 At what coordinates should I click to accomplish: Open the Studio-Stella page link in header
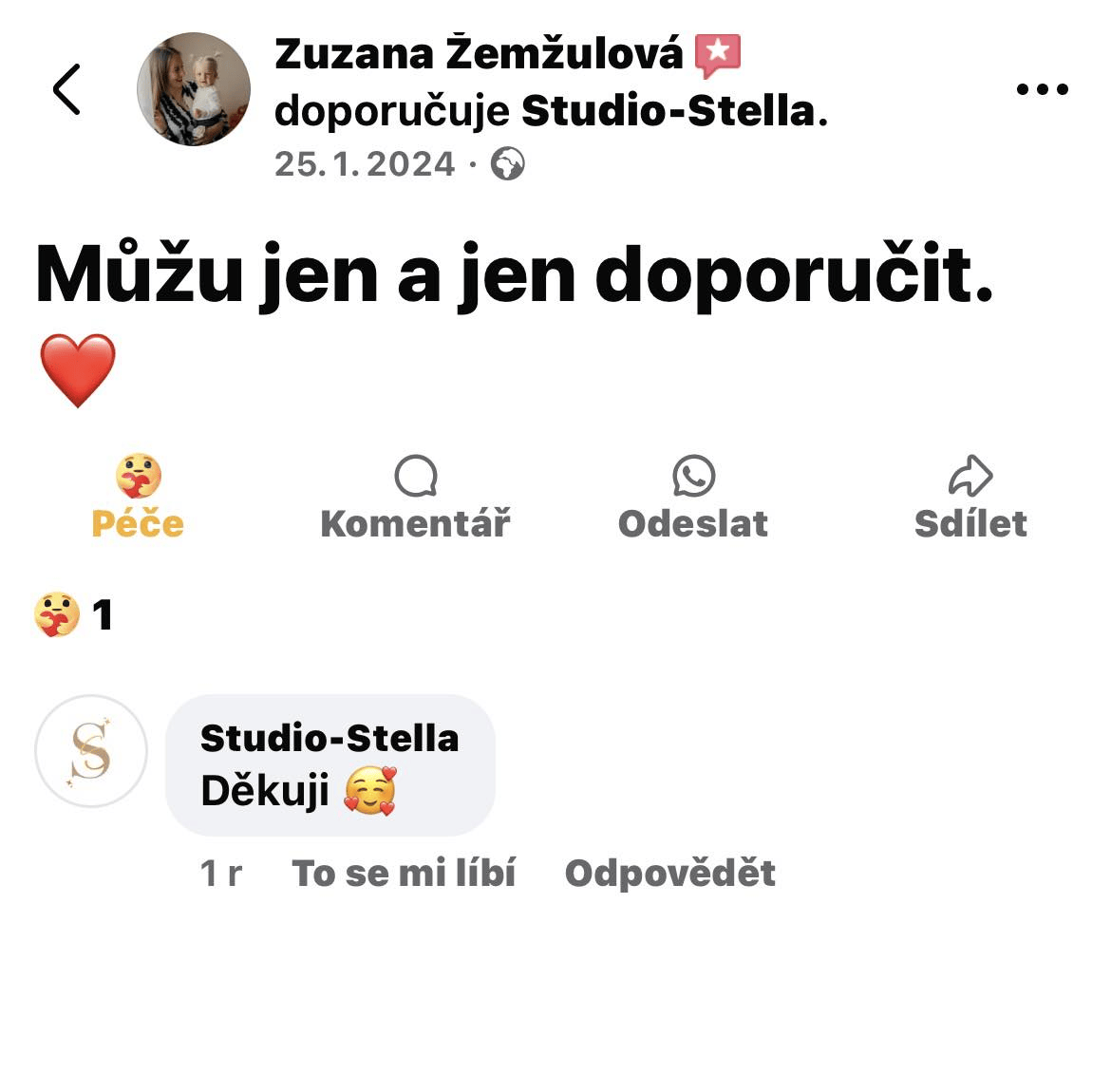(x=668, y=112)
